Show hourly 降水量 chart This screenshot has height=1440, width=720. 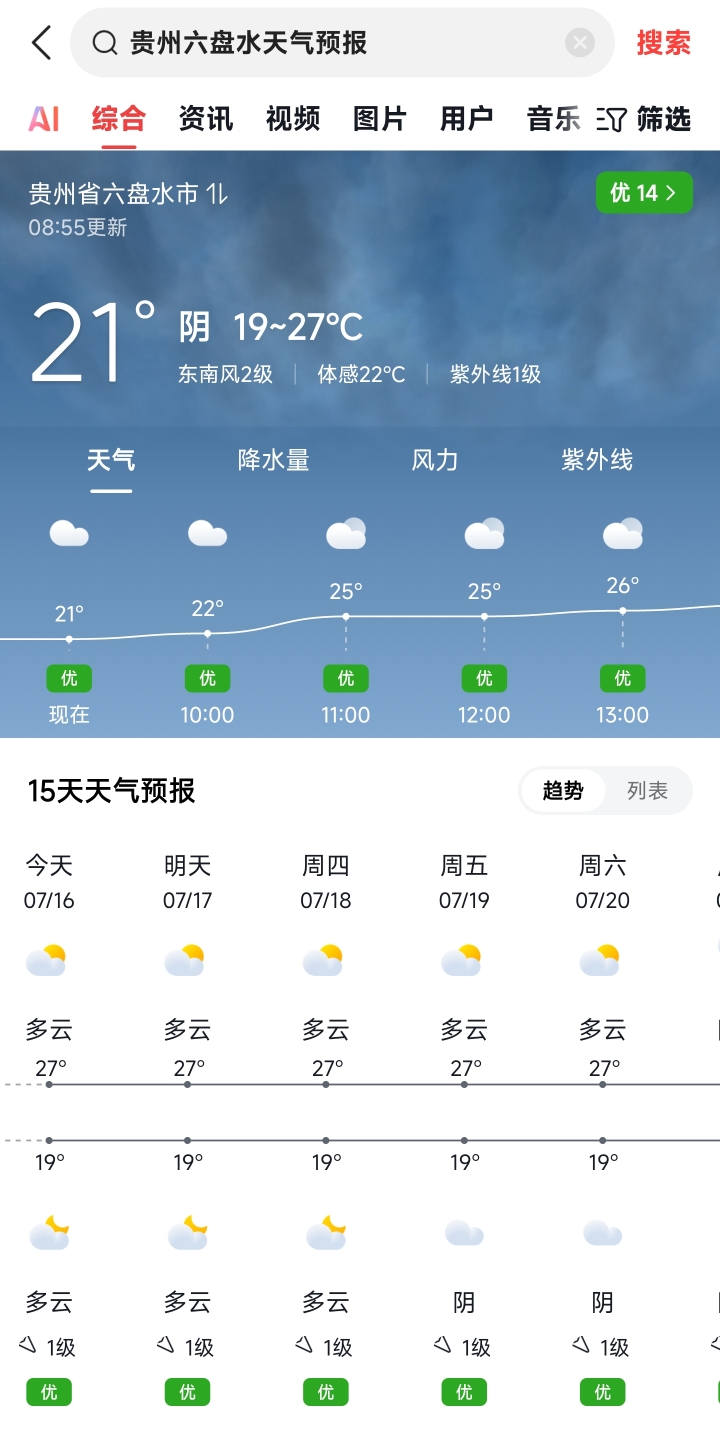273,461
